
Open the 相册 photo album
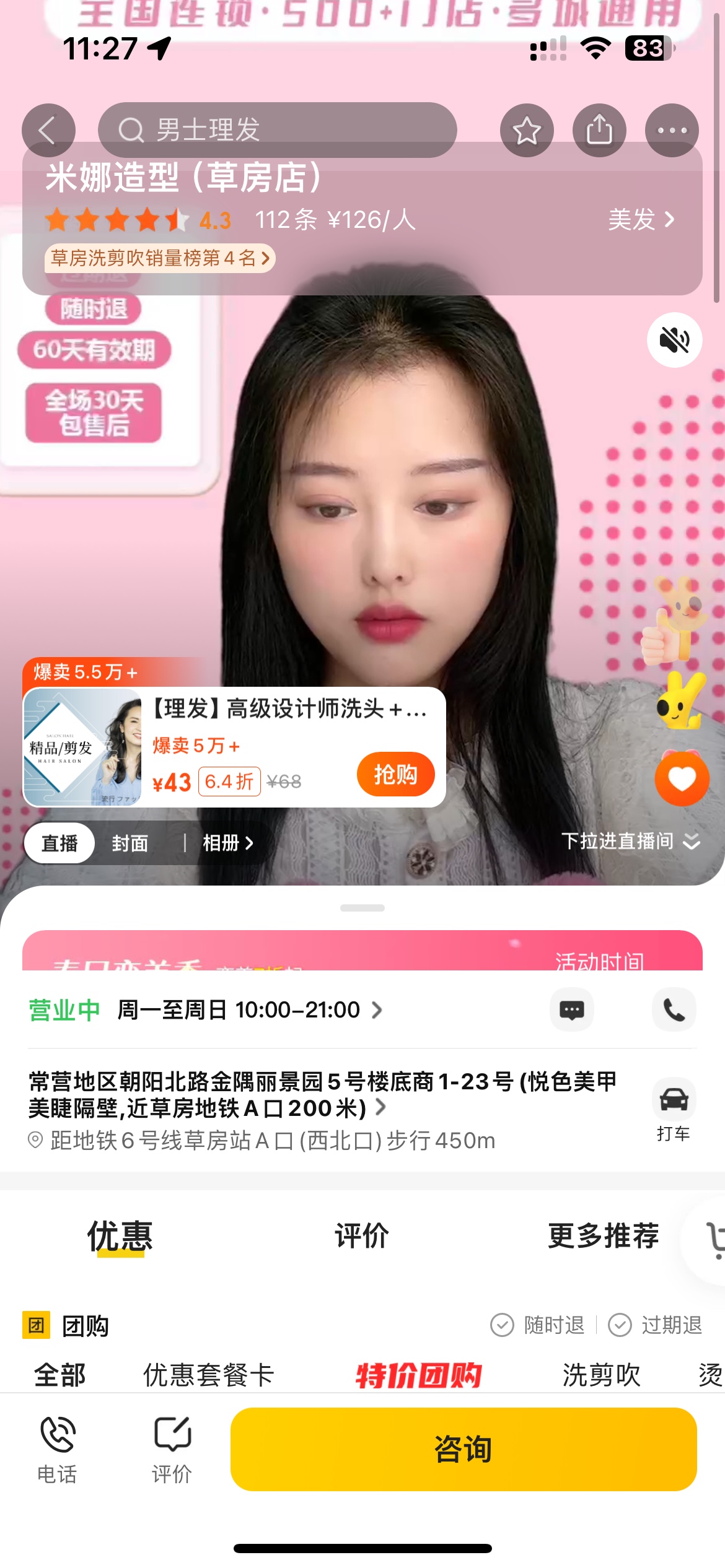[227, 843]
